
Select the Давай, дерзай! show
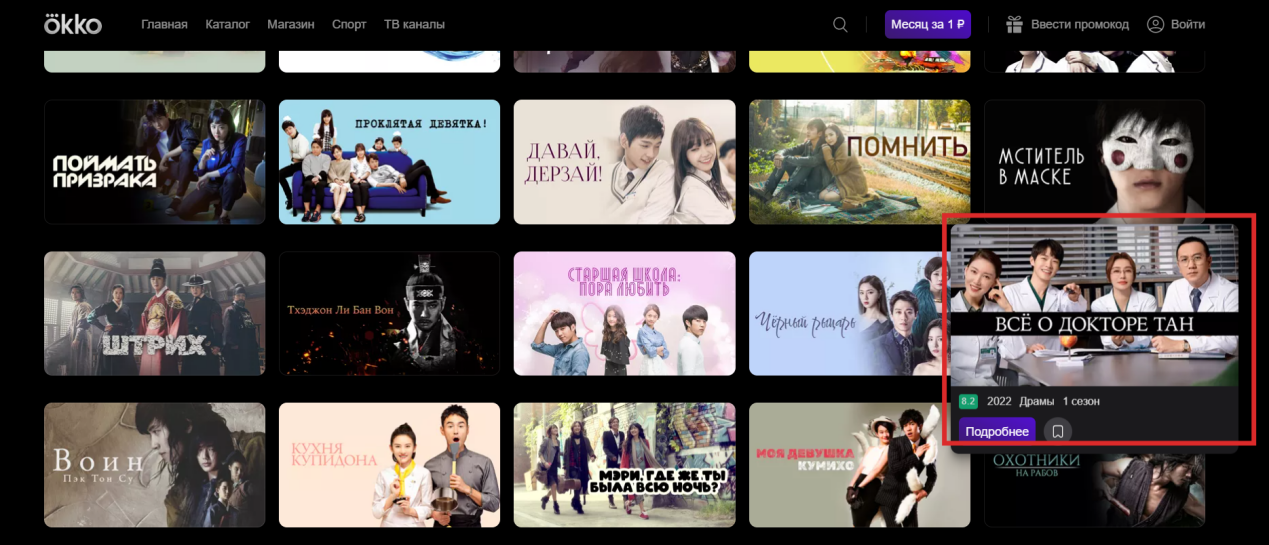click(x=624, y=161)
